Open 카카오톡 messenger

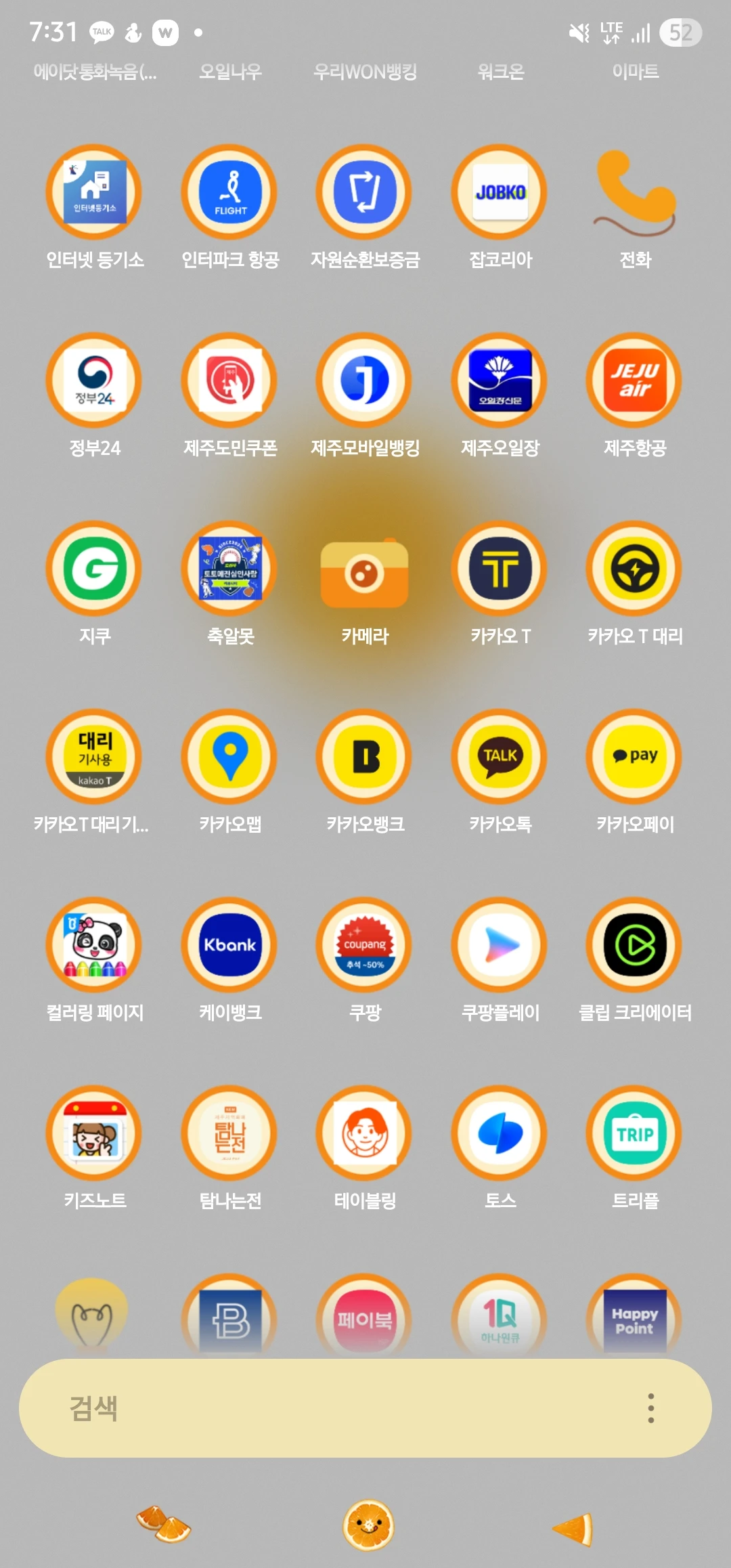coord(500,757)
